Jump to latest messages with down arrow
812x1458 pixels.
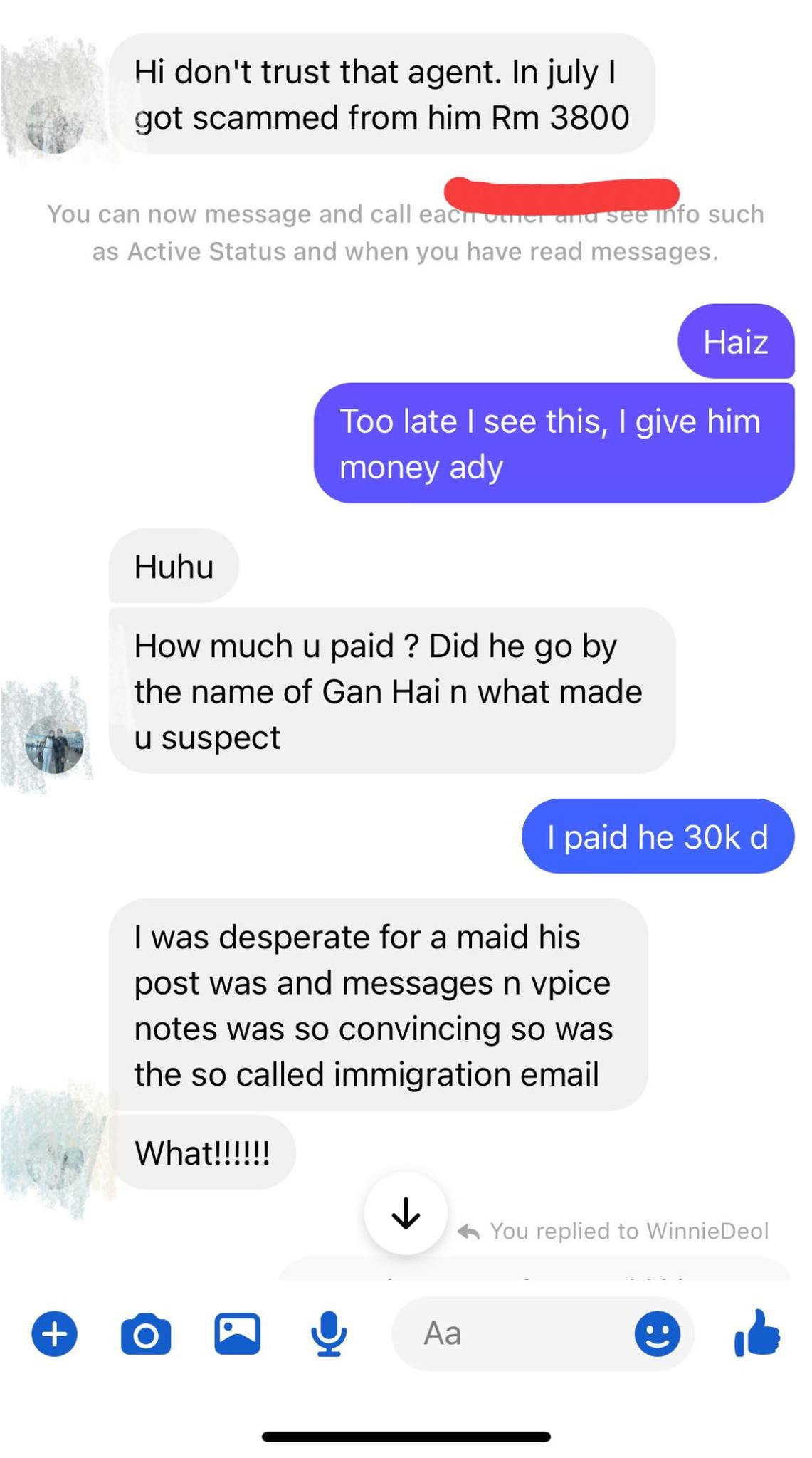(406, 1213)
